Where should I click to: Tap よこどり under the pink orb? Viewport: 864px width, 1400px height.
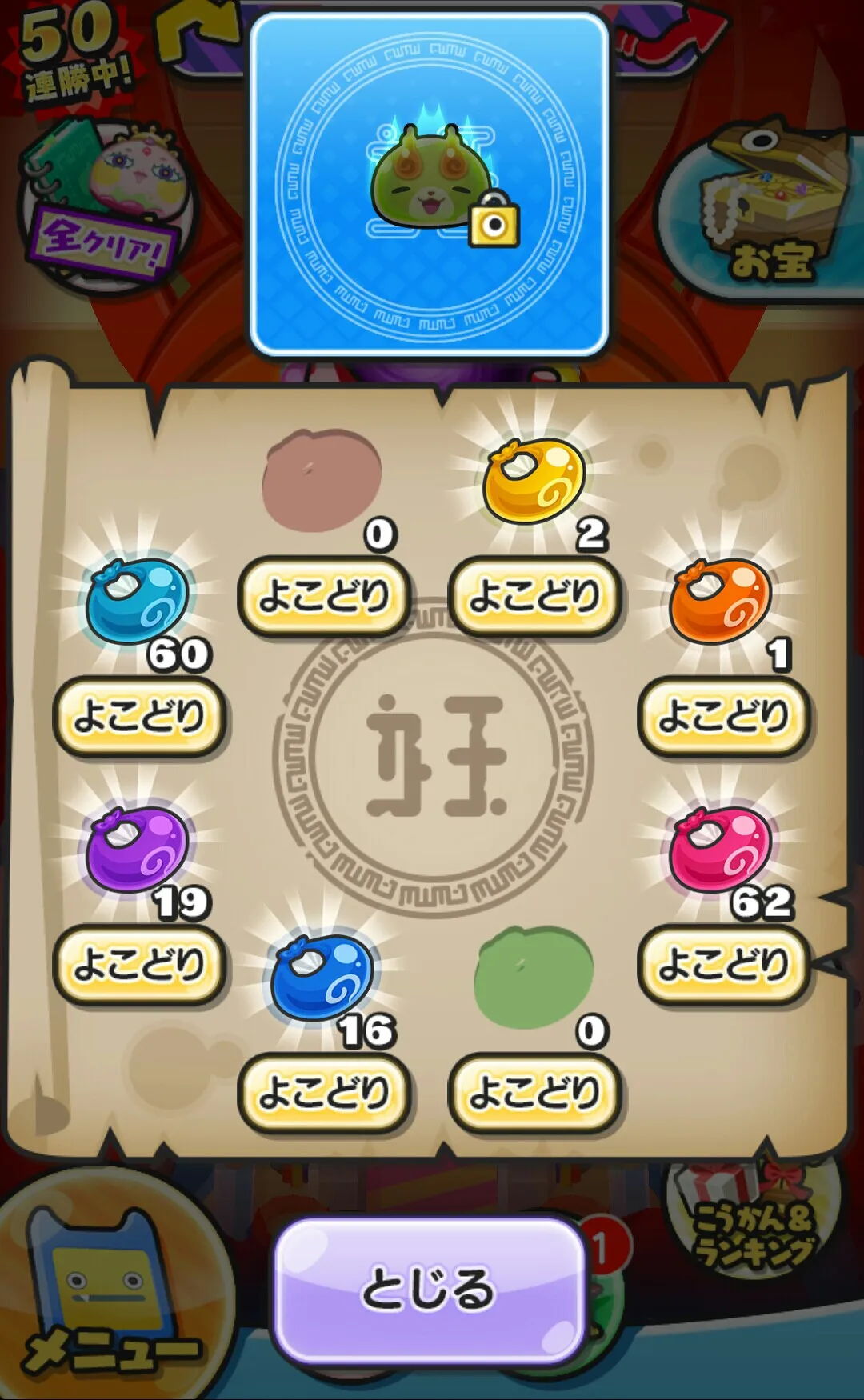[x=724, y=964]
